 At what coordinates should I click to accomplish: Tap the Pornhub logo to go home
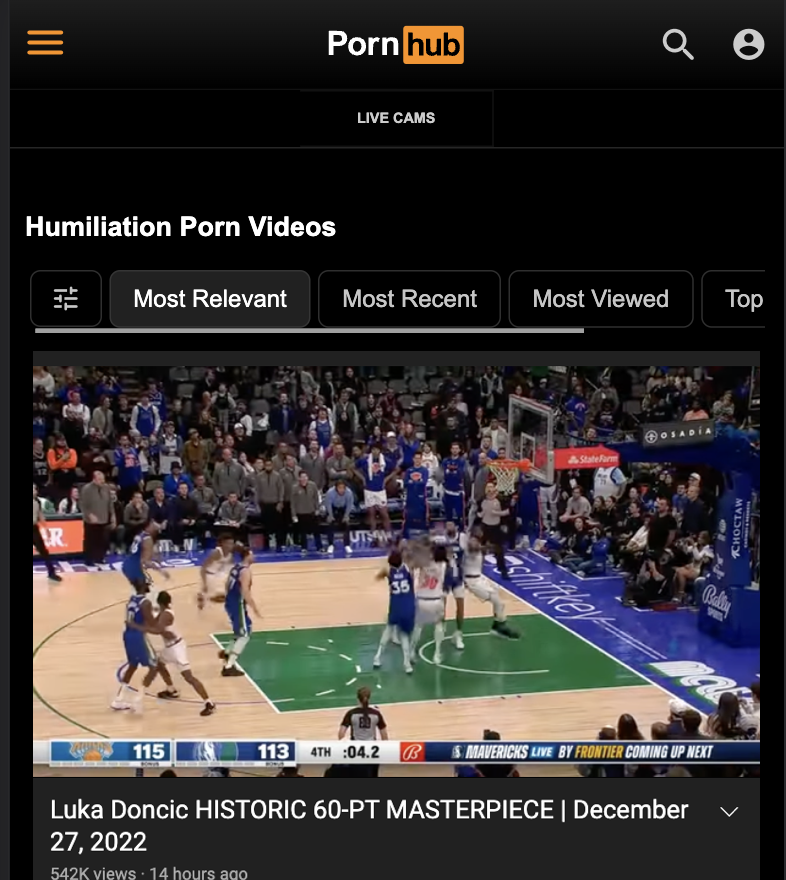(x=396, y=44)
